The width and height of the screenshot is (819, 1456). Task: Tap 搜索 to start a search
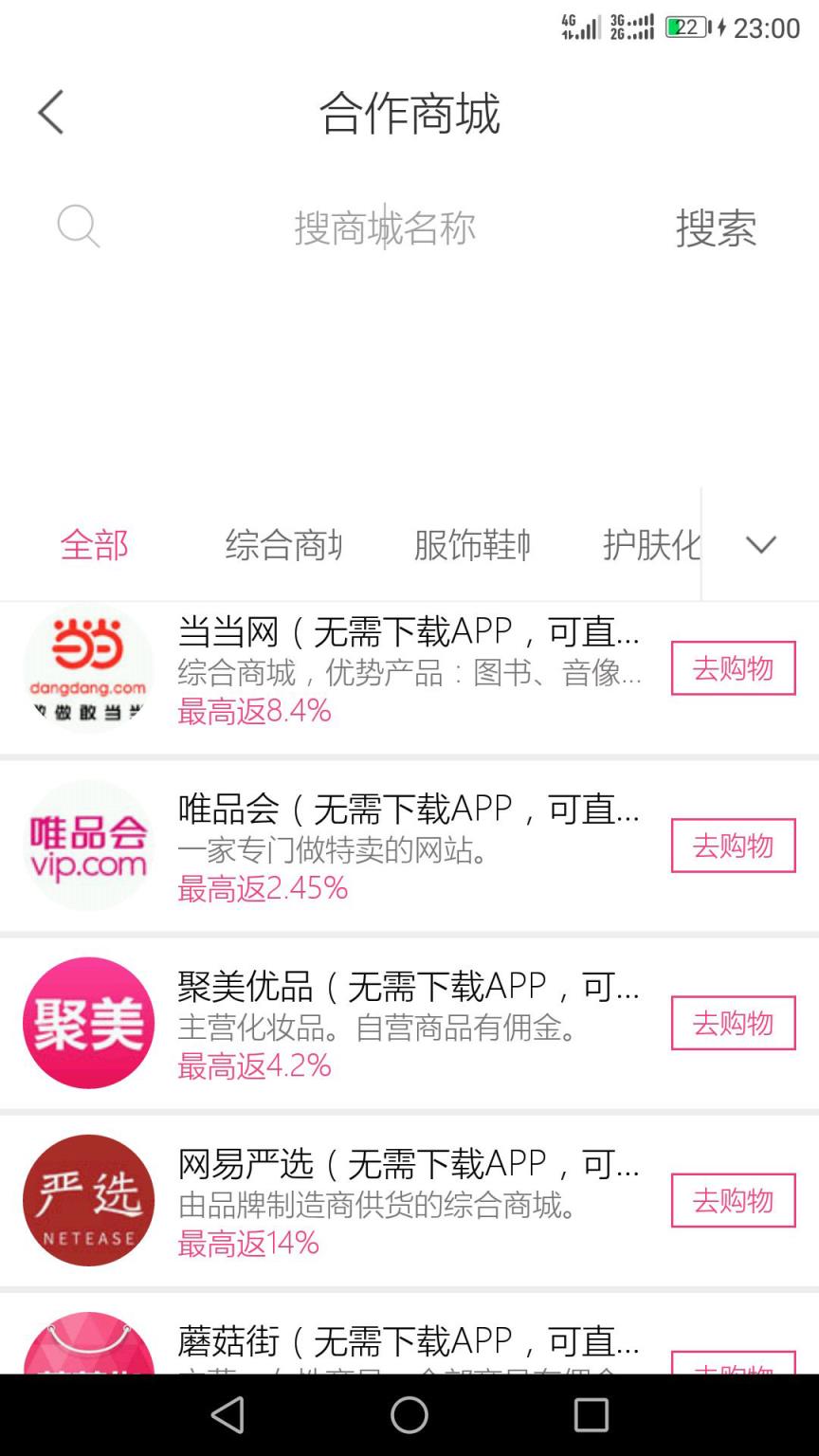pos(718,228)
